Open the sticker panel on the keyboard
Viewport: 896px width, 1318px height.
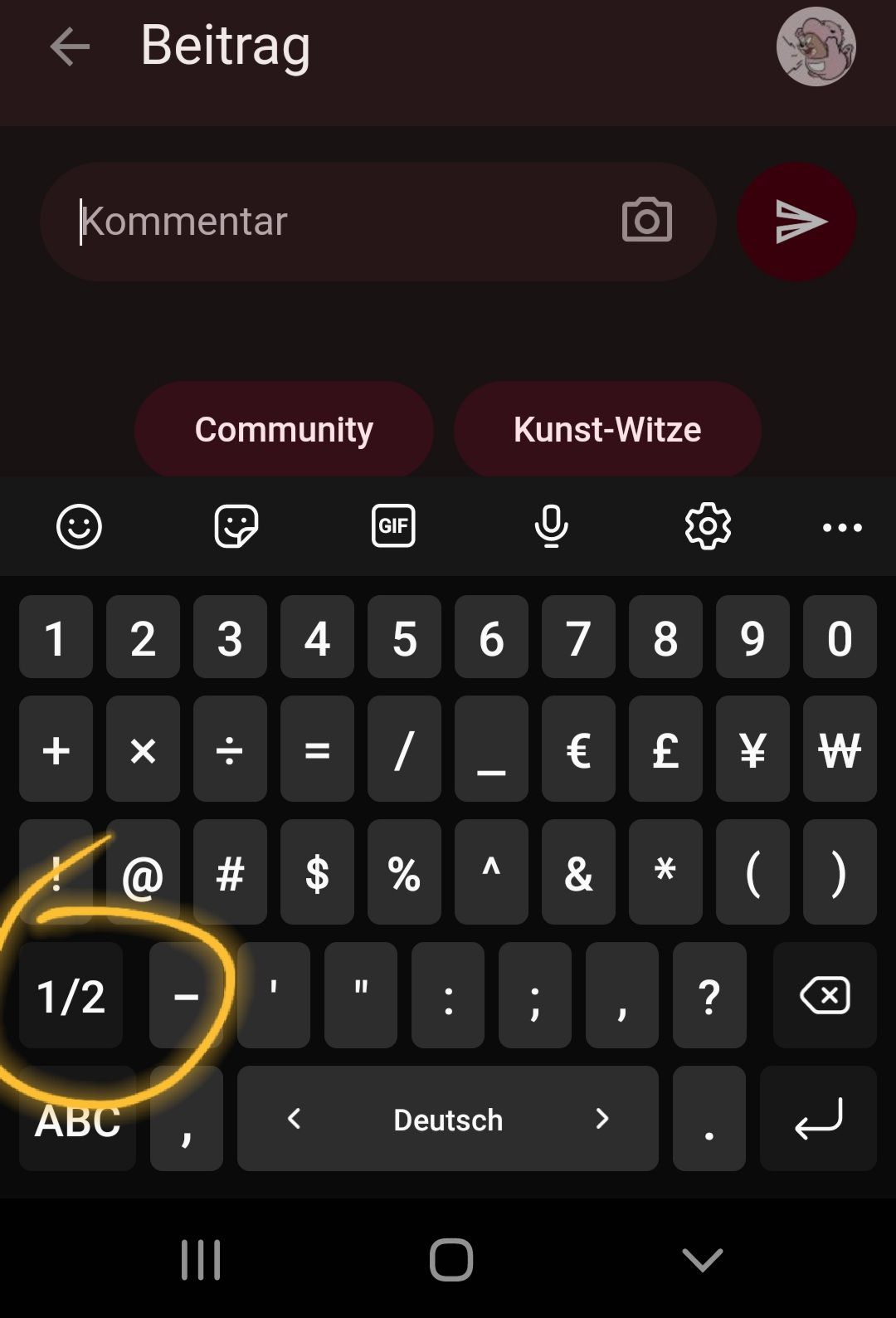coord(236,527)
